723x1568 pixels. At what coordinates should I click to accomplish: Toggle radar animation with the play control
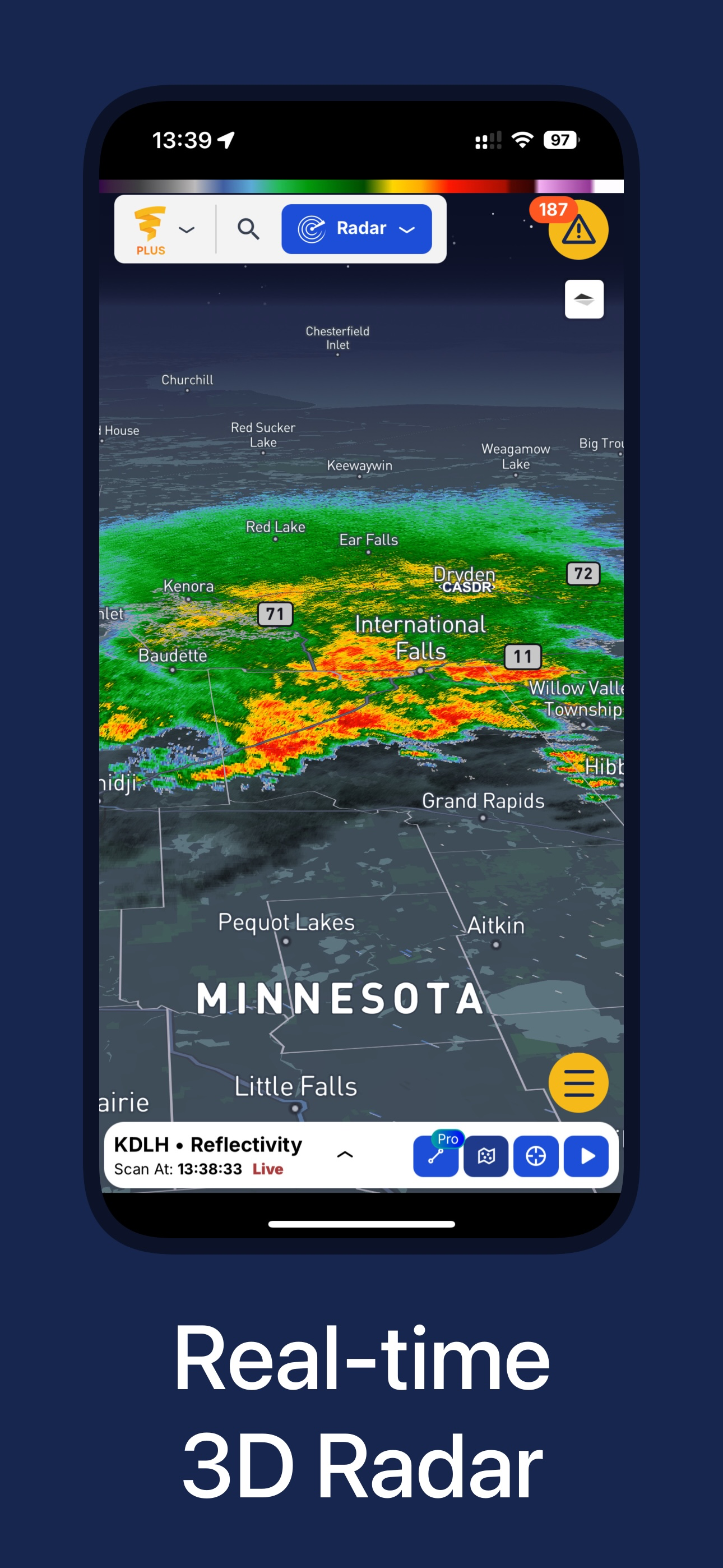[586, 1156]
